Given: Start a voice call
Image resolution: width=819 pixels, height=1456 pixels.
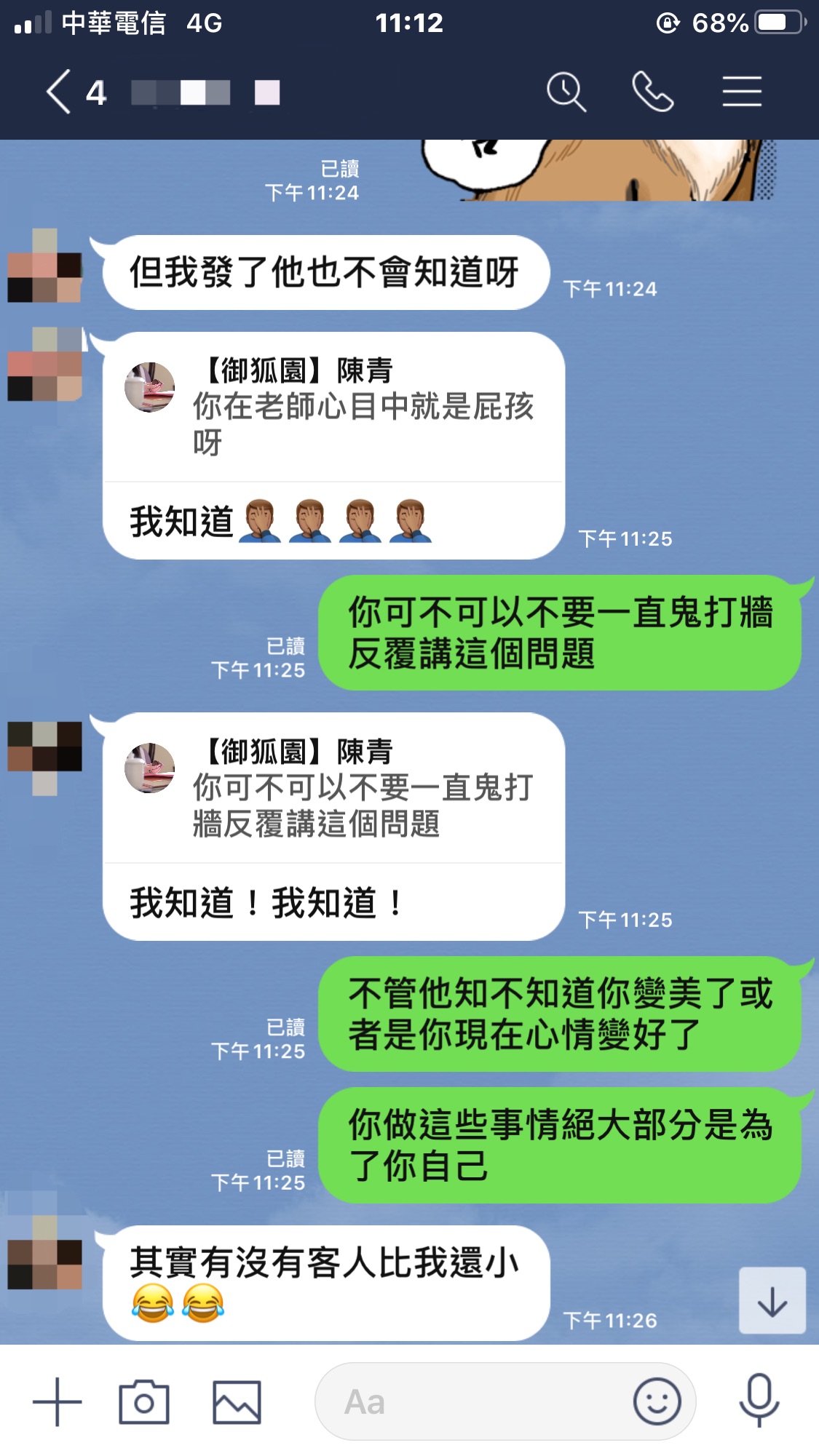Looking at the screenshot, I should [652, 92].
